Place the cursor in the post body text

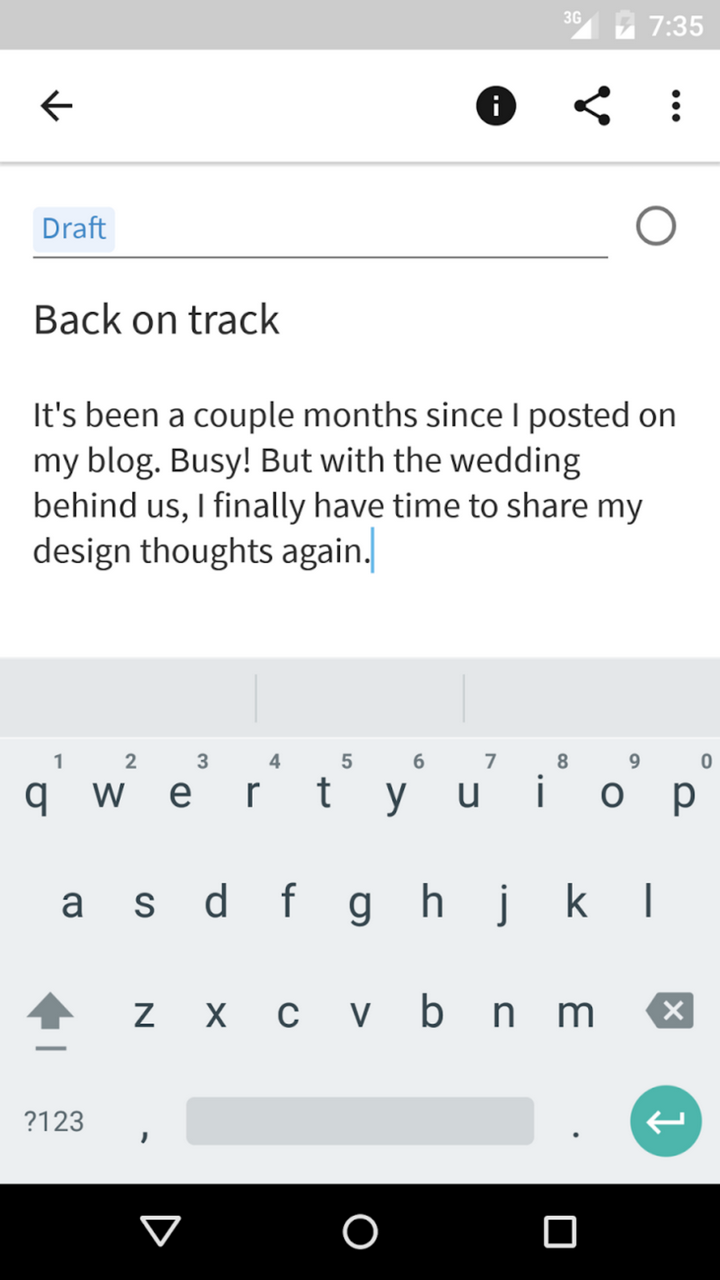point(340,483)
